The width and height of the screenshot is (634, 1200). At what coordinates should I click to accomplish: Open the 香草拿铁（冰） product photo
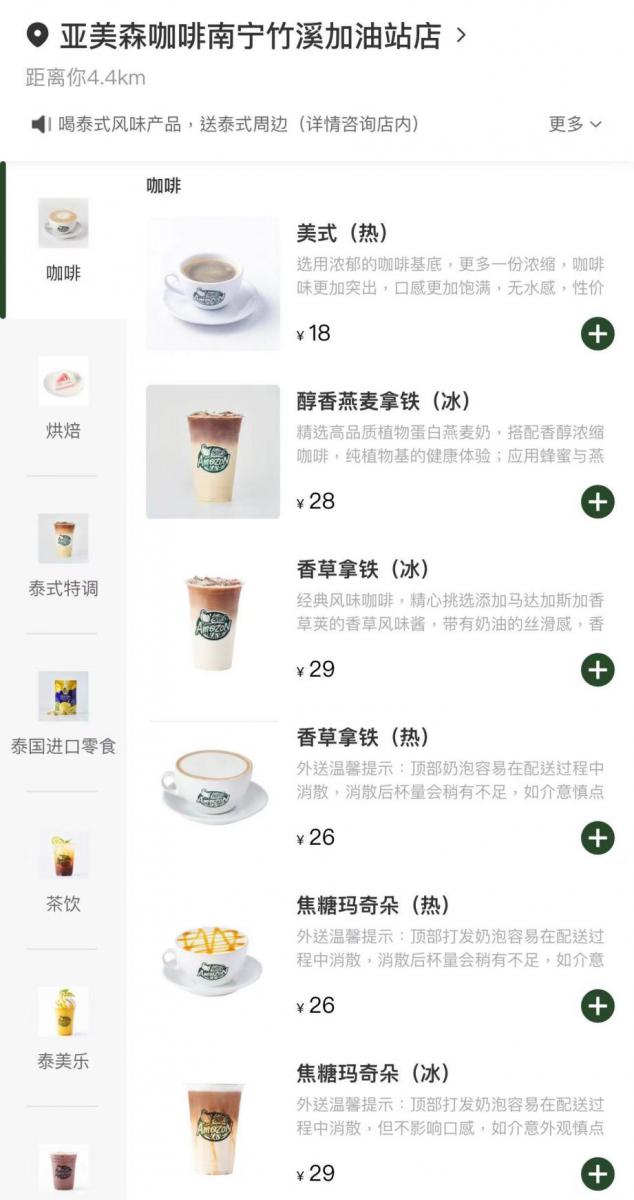click(213, 620)
